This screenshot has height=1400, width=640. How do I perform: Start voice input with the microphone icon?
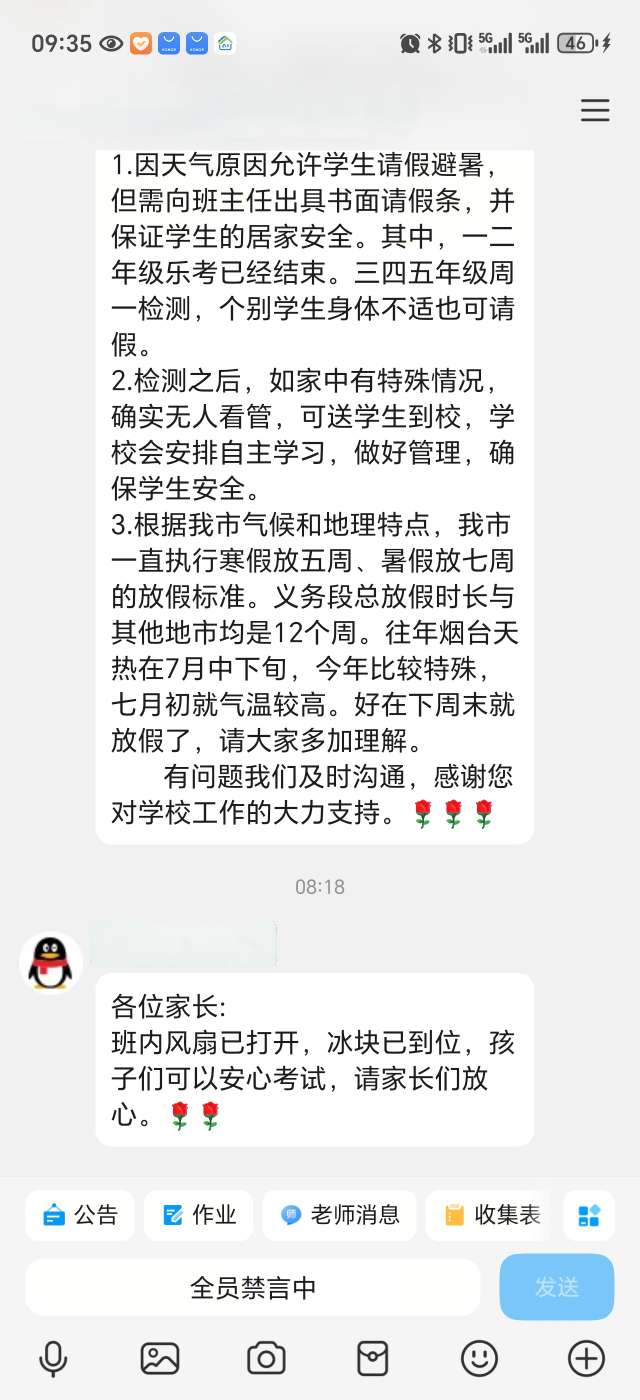coord(53,1358)
